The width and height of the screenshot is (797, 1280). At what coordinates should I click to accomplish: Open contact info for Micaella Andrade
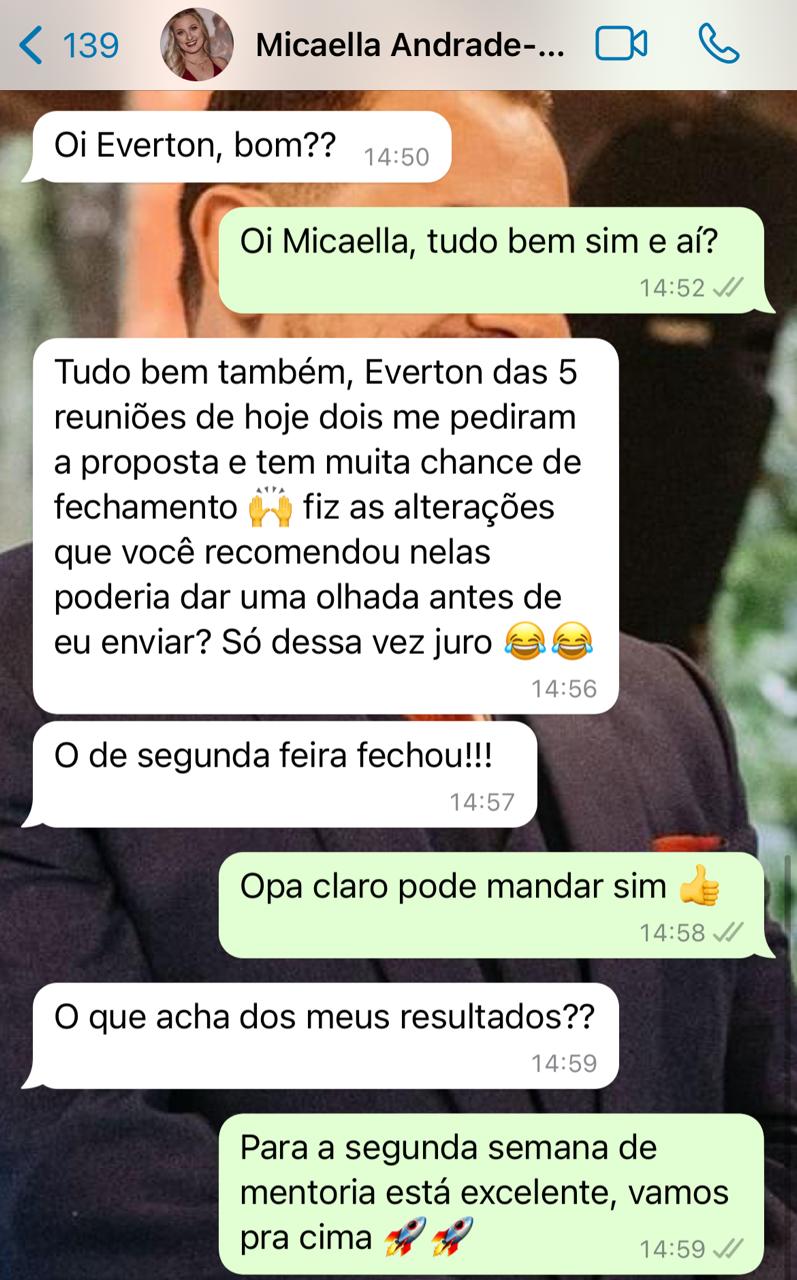point(410,45)
